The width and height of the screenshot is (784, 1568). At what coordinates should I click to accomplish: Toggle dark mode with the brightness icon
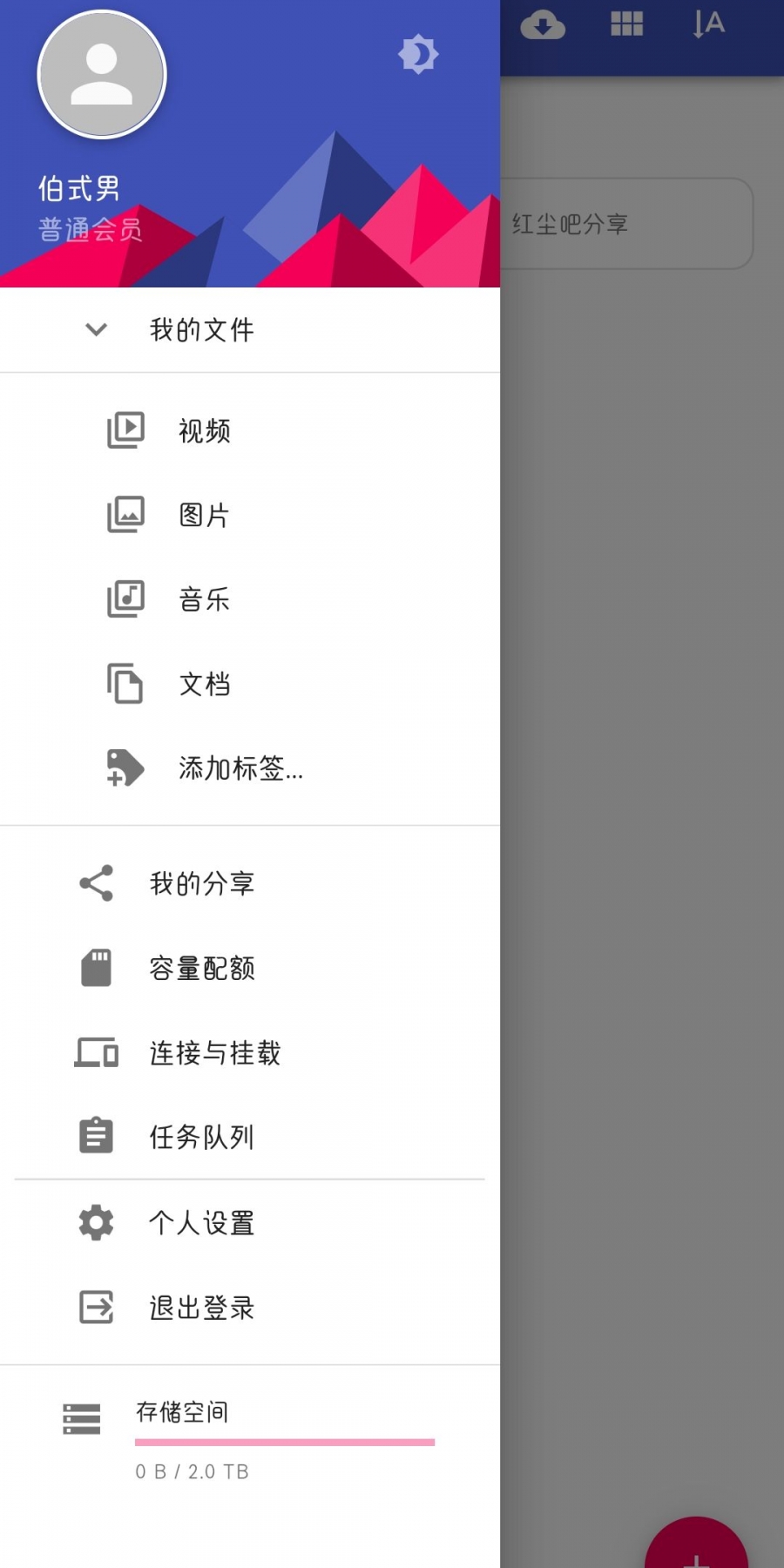pyautogui.click(x=418, y=55)
